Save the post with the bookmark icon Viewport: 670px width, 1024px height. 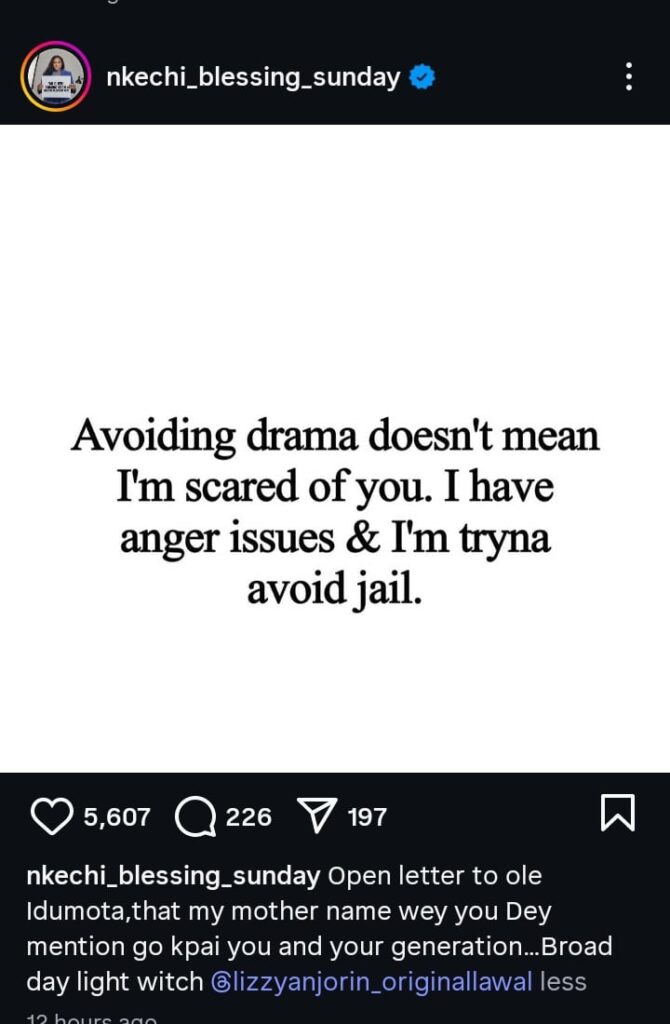coord(617,813)
